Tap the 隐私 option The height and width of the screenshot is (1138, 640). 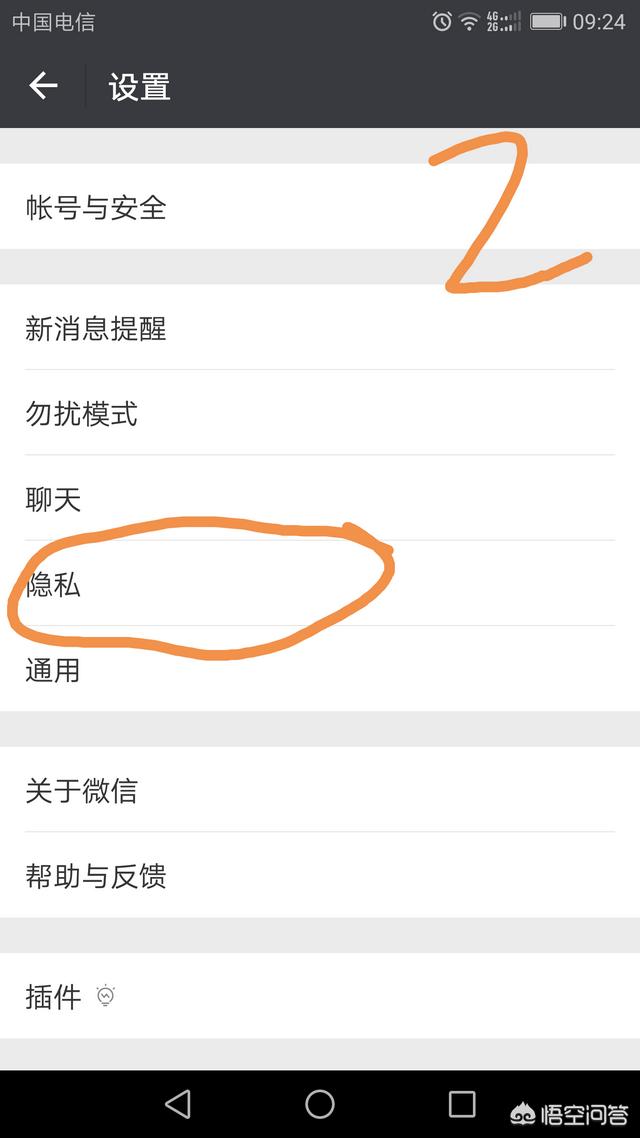(x=54, y=585)
